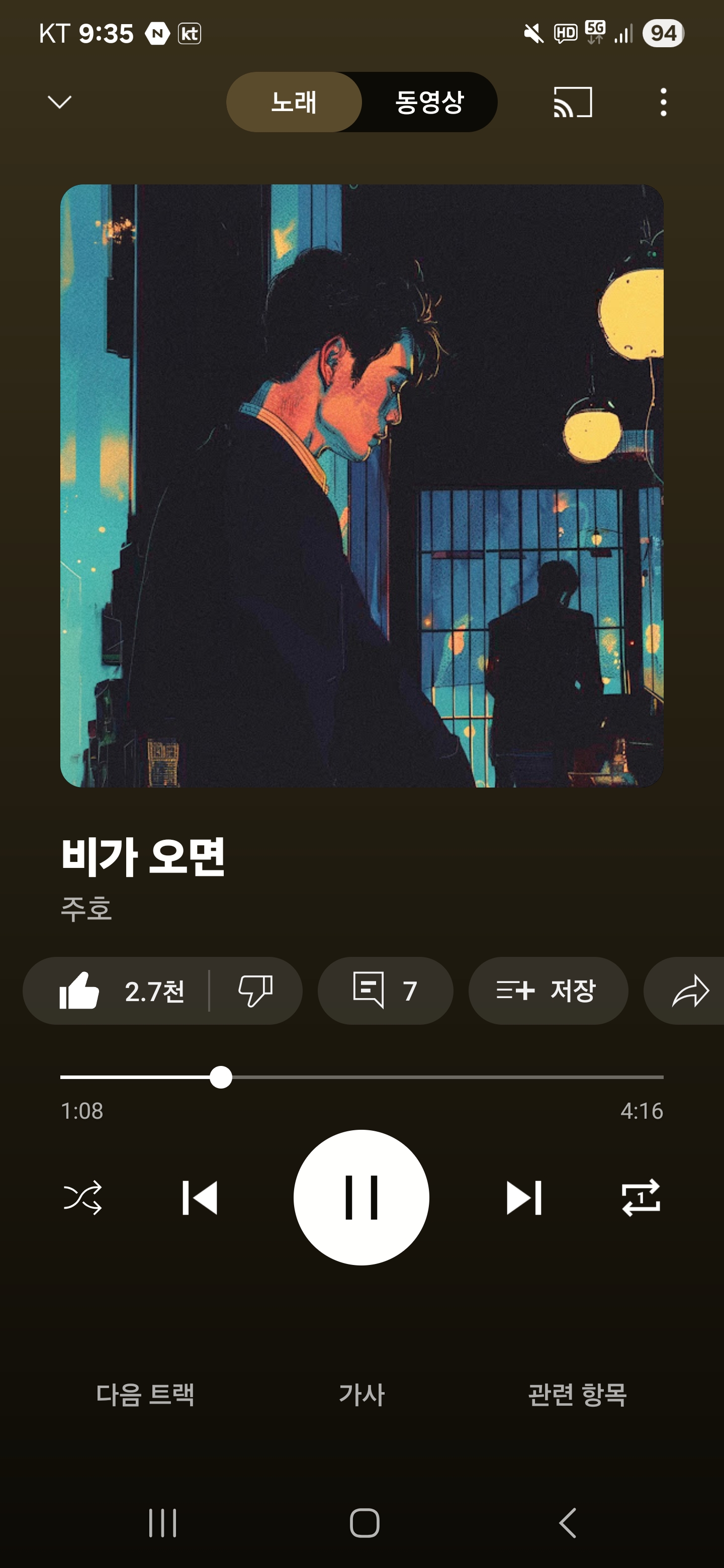
Task: Go back with the system back button
Action: click(567, 1523)
